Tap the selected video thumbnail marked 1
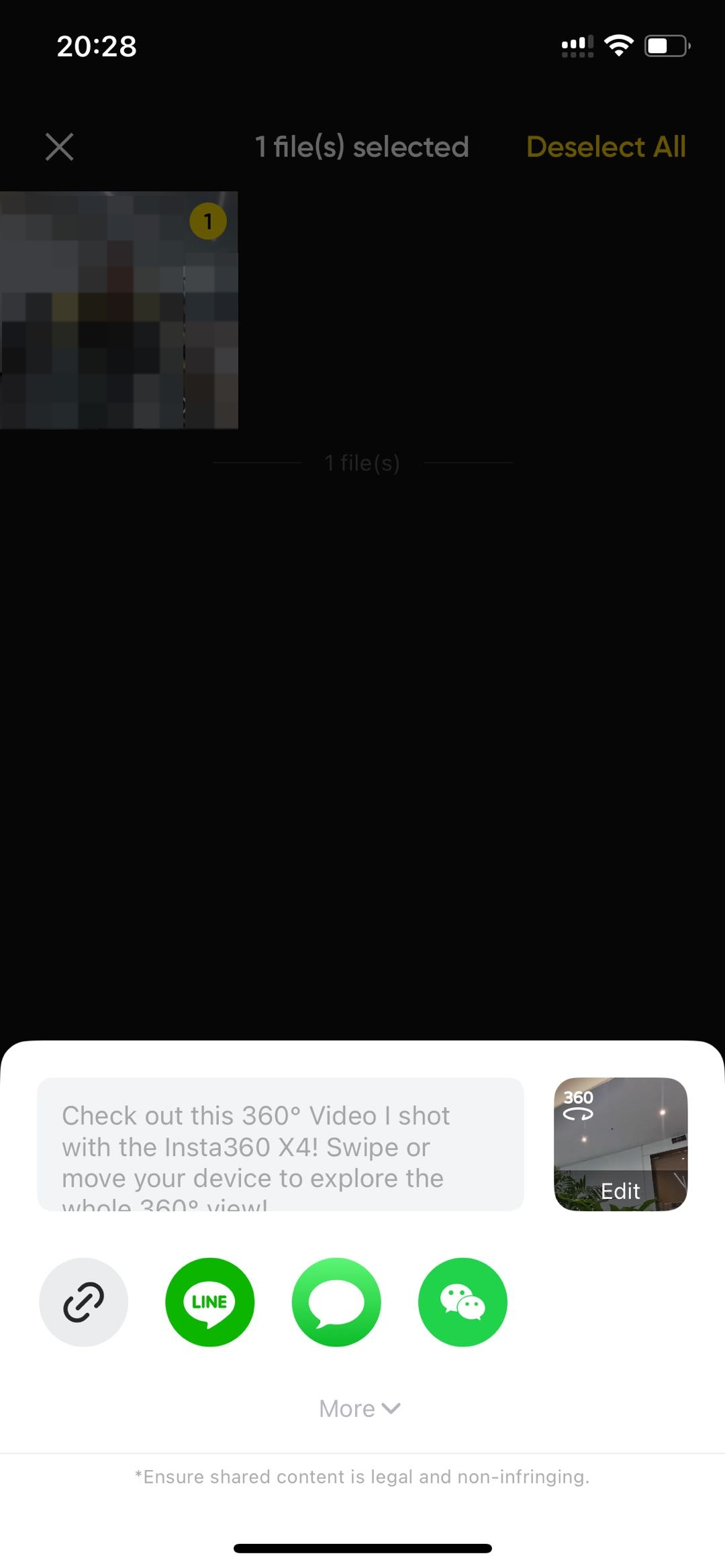 (x=119, y=310)
